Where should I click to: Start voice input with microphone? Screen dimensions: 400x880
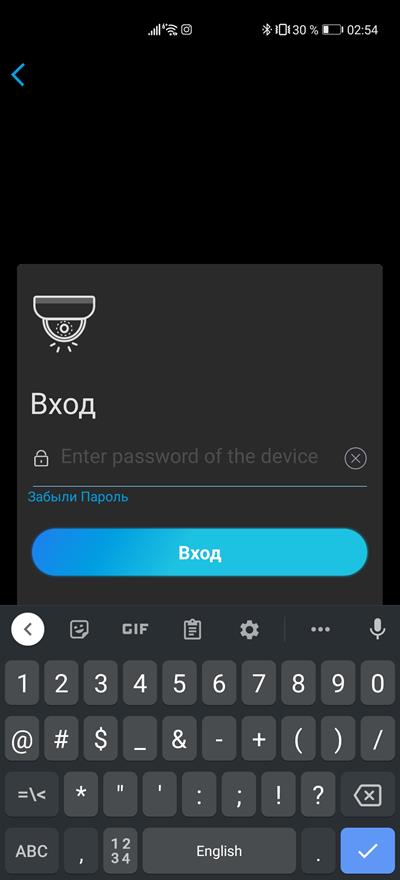378,629
